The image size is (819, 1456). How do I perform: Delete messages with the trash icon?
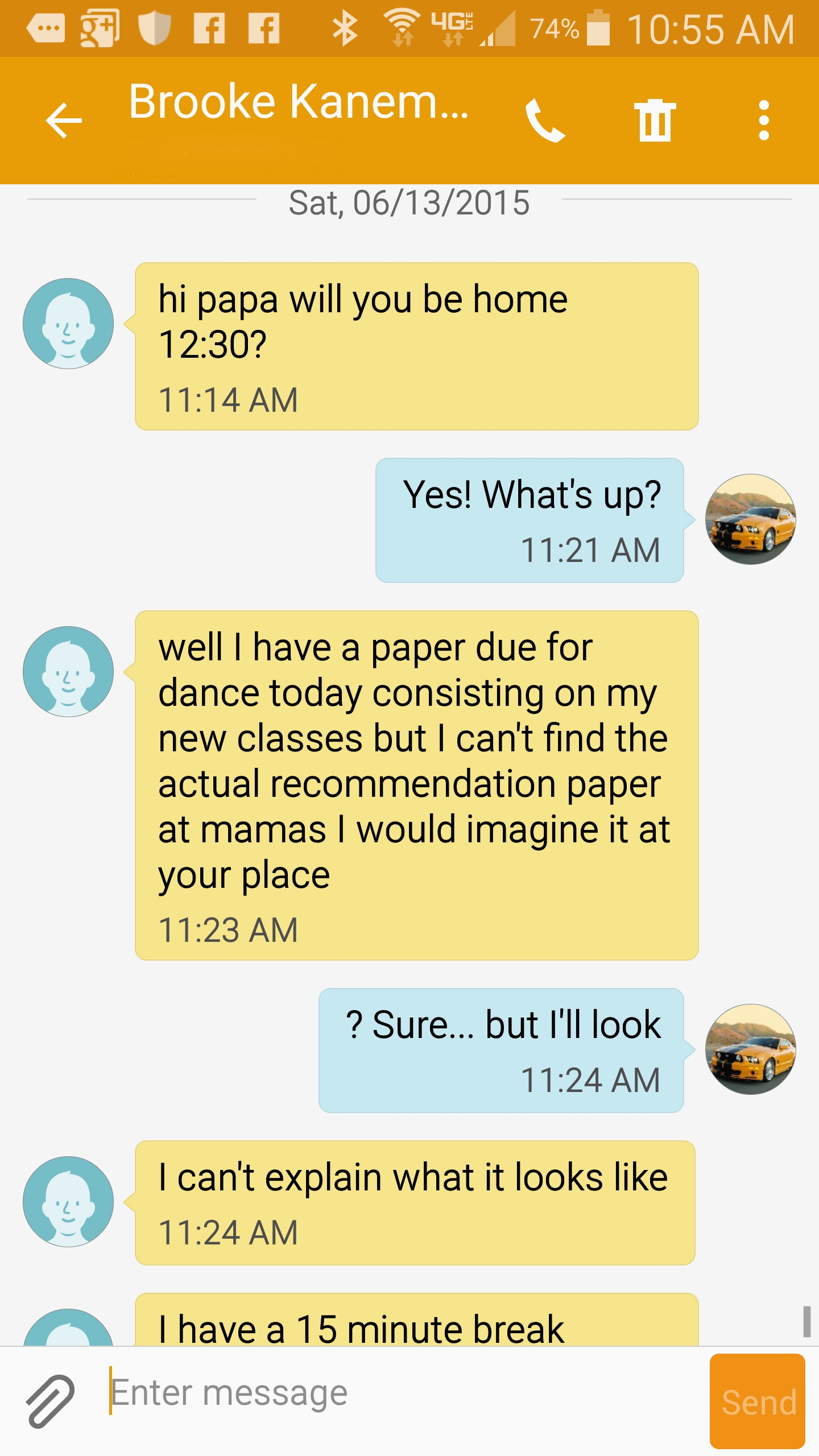pos(655,121)
